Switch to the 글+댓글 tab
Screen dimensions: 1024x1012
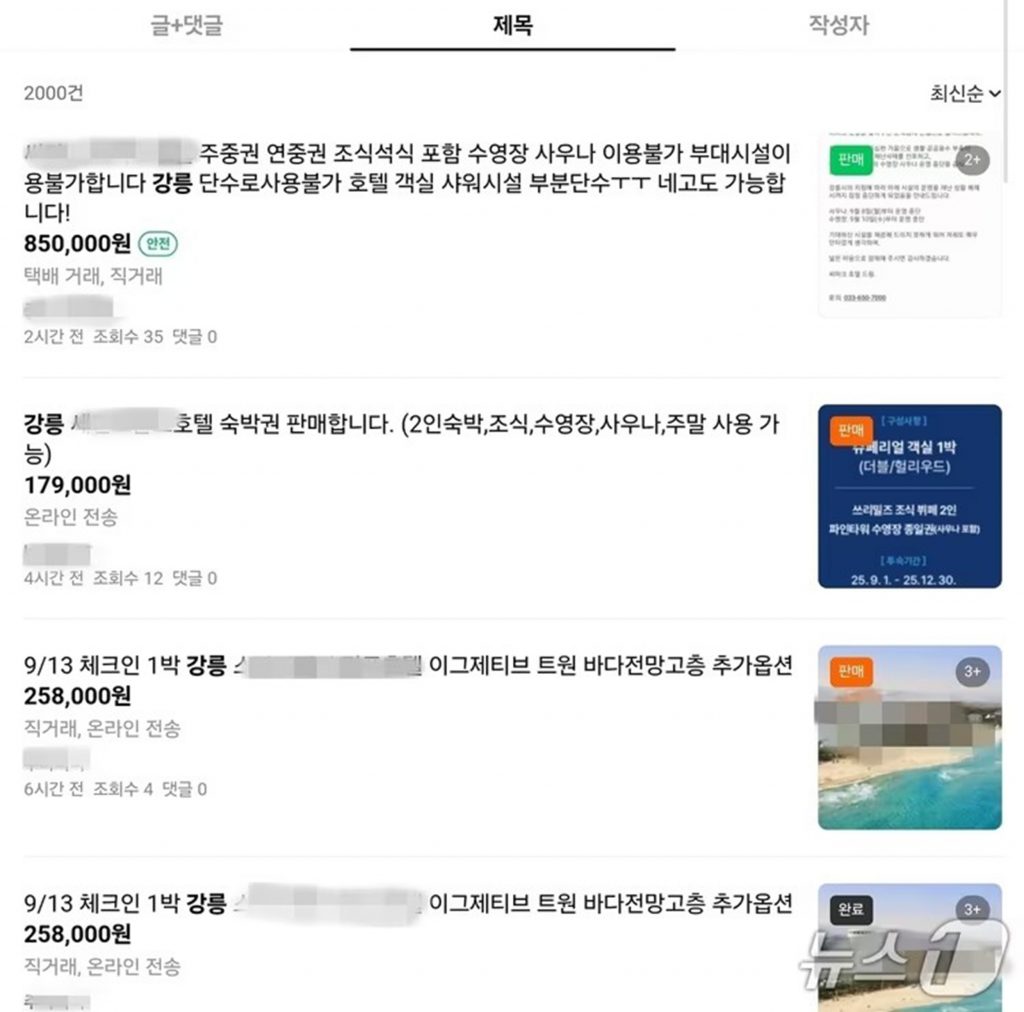tap(186, 26)
